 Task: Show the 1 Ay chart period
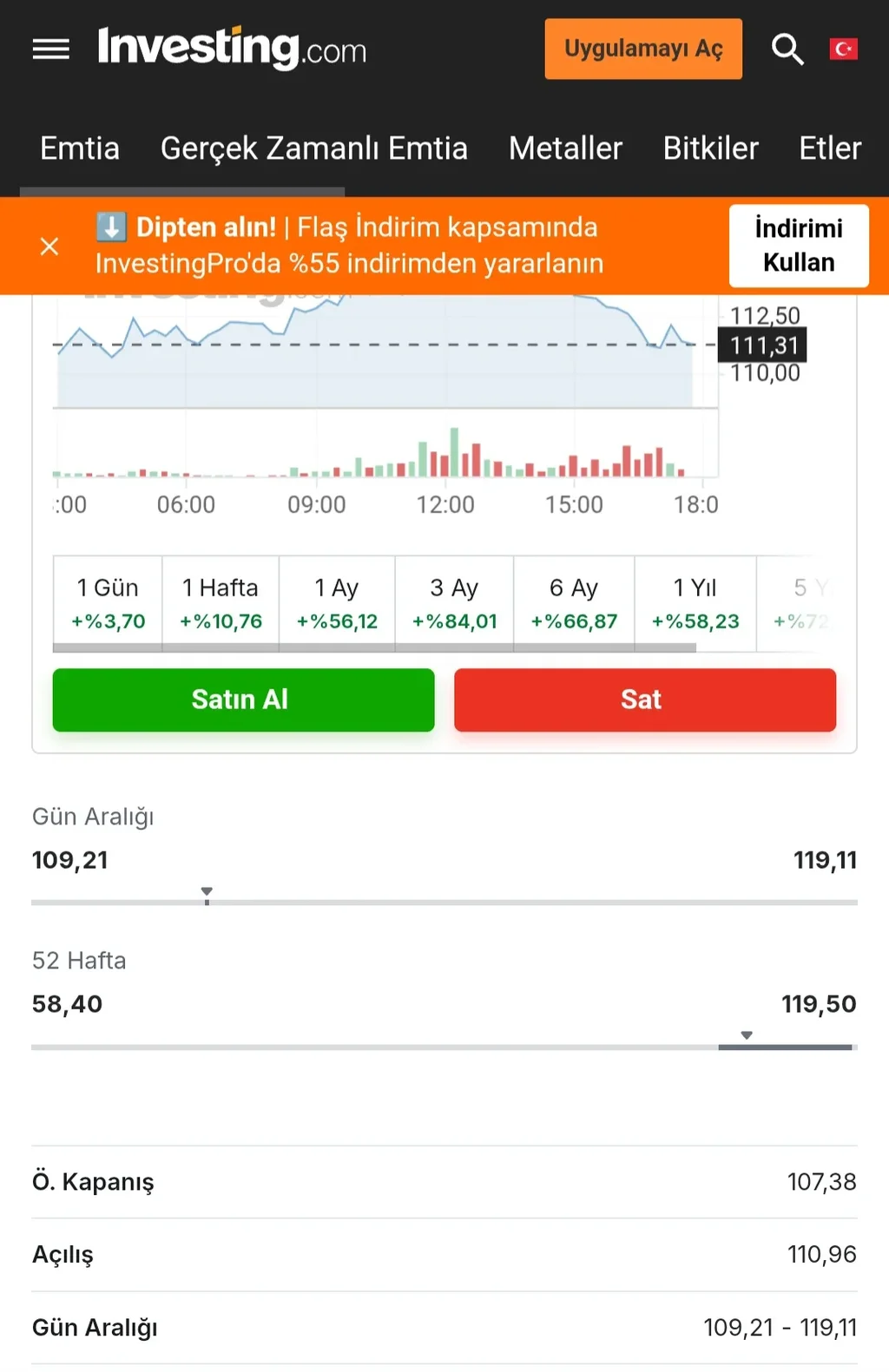[337, 603]
